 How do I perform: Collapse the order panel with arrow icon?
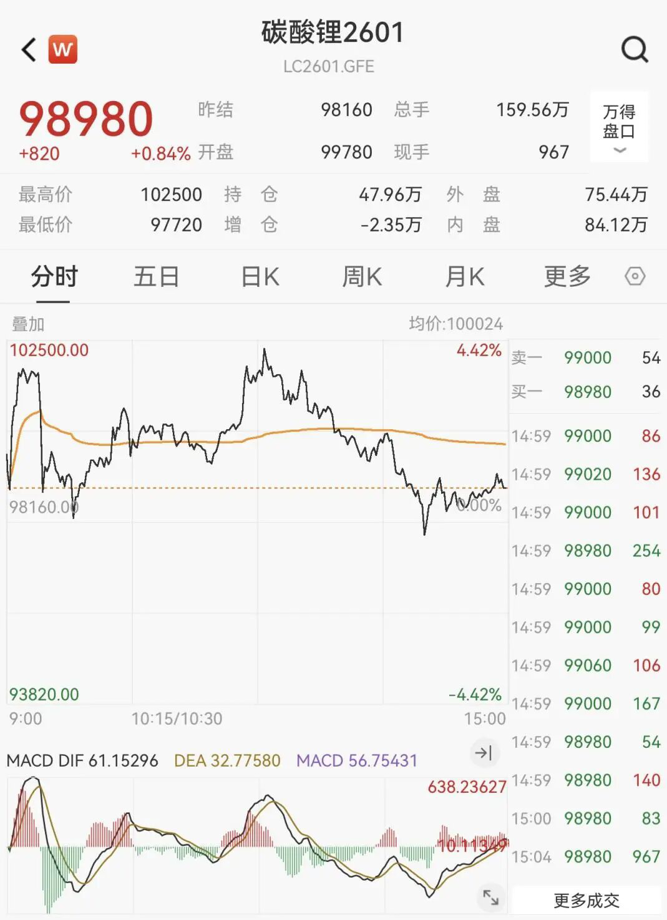coord(484,753)
